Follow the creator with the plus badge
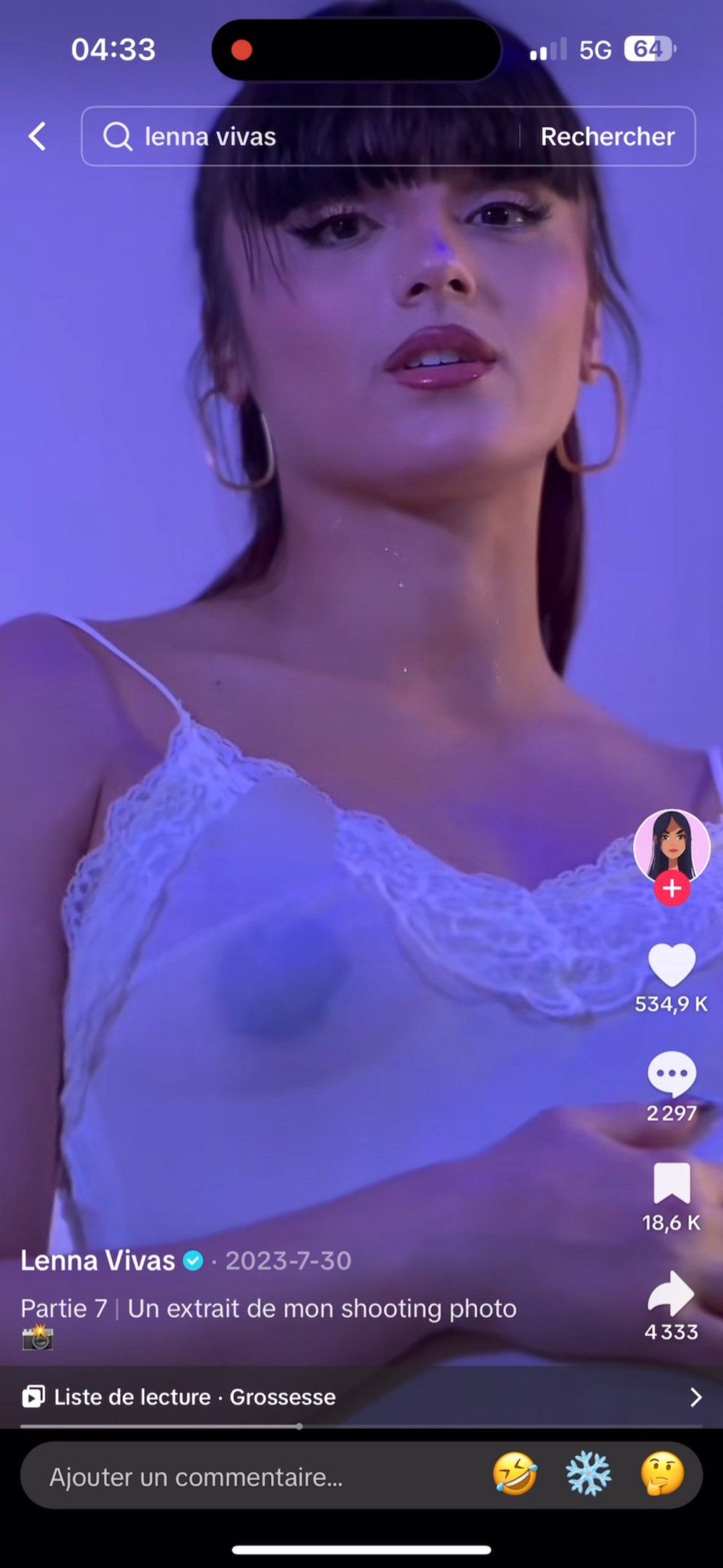Image resolution: width=723 pixels, height=1568 pixels. coord(672,888)
